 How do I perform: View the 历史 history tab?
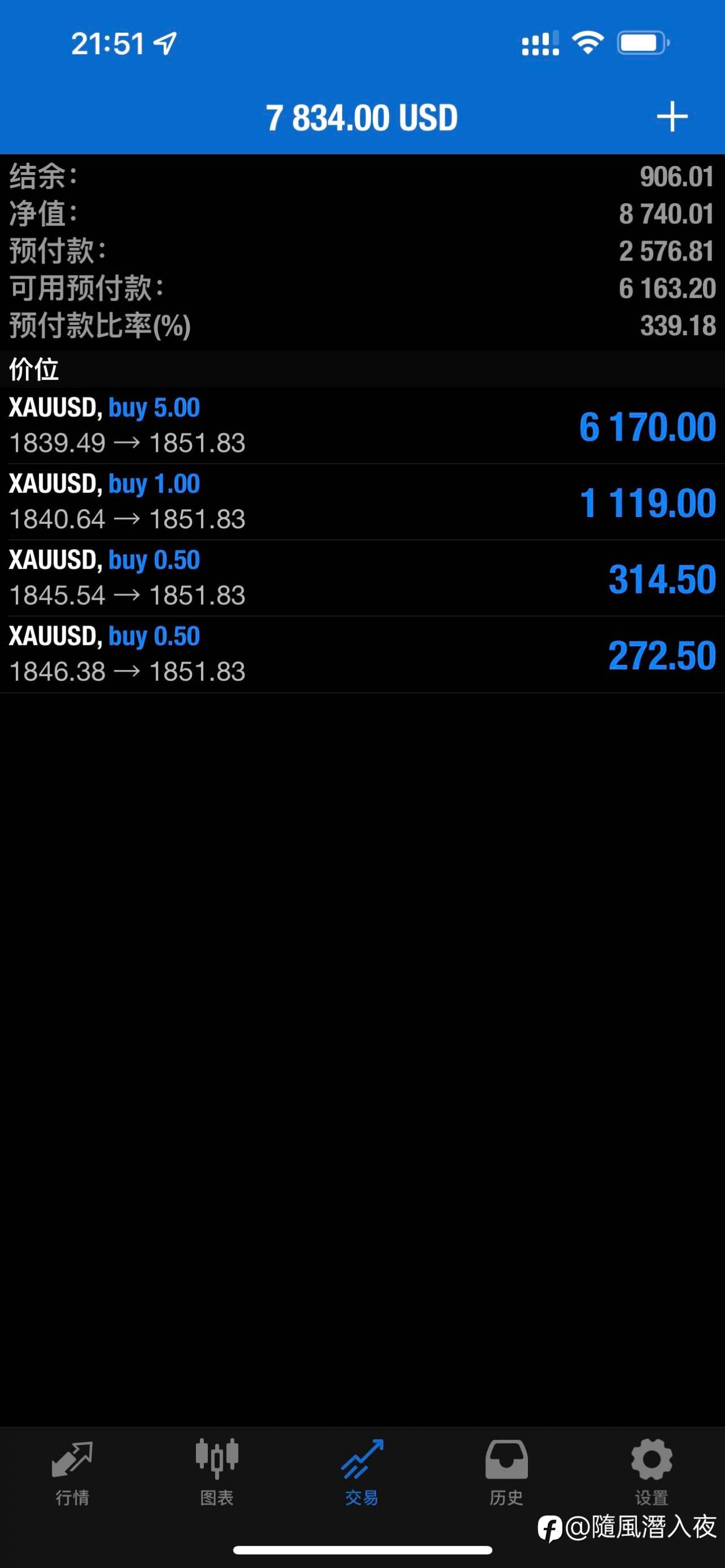(x=506, y=1473)
